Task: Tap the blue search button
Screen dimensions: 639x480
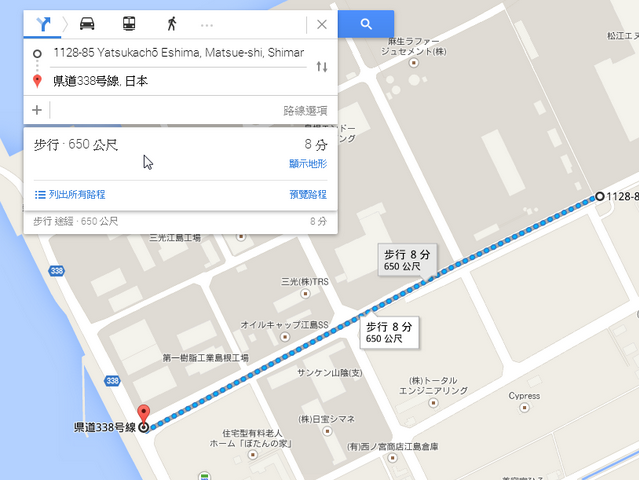Action: coord(366,24)
